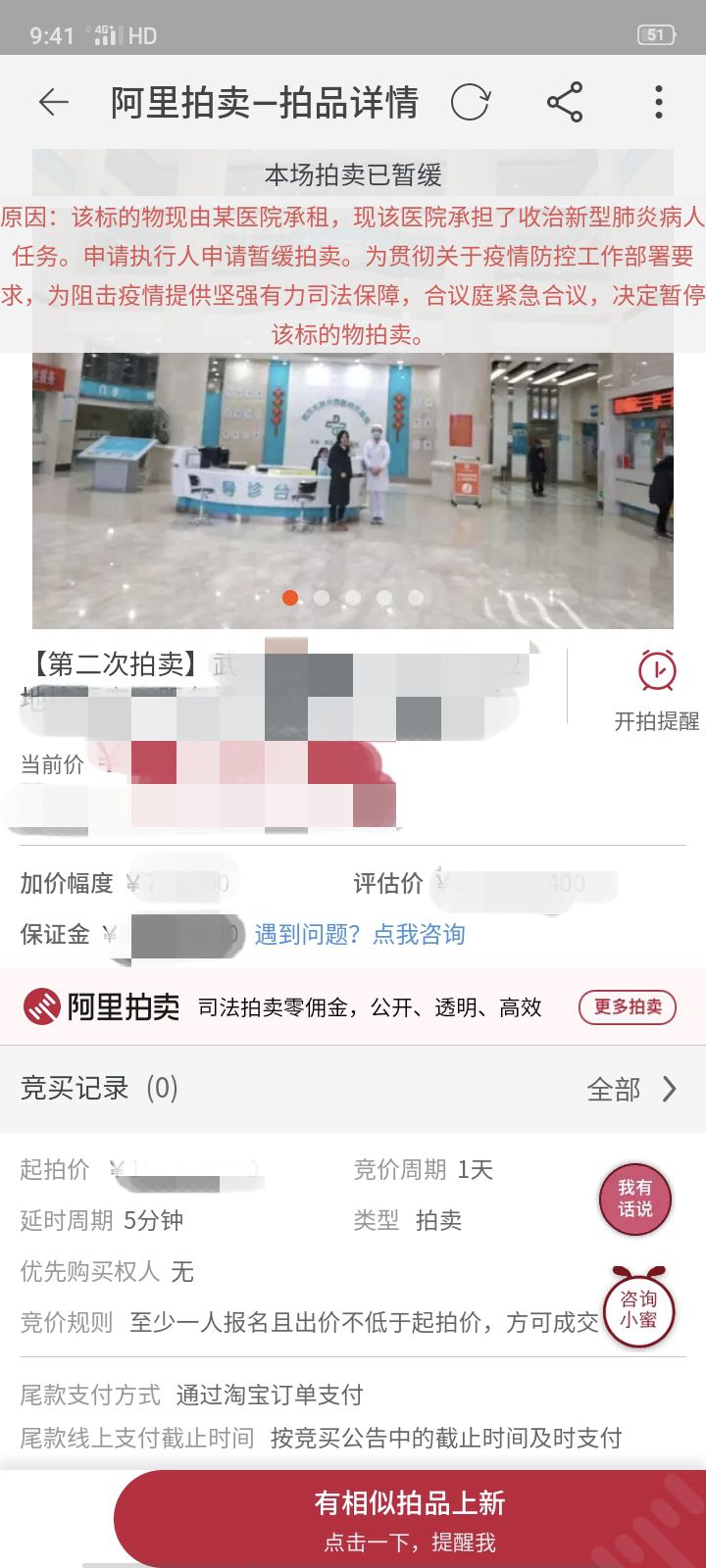Navigate back using the arrow icon
The height and width of the screenshot is (1568, 706).
point(54,102)
